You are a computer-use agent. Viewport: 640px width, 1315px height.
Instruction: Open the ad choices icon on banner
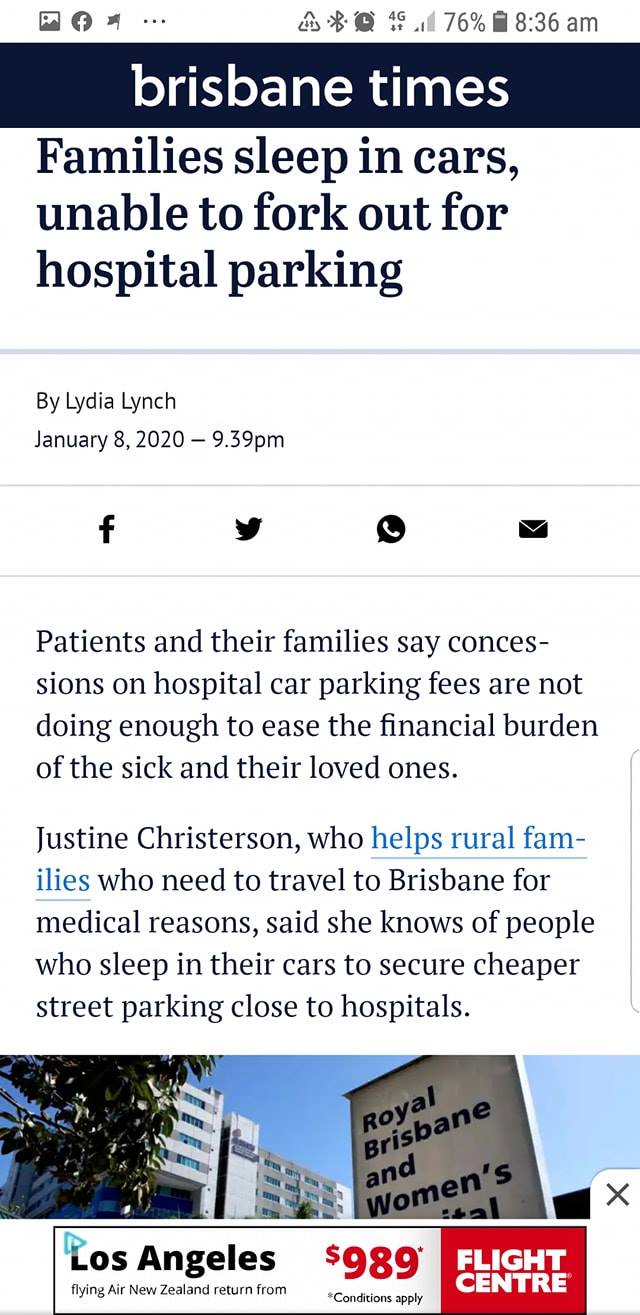click(x=72, y=1242)
